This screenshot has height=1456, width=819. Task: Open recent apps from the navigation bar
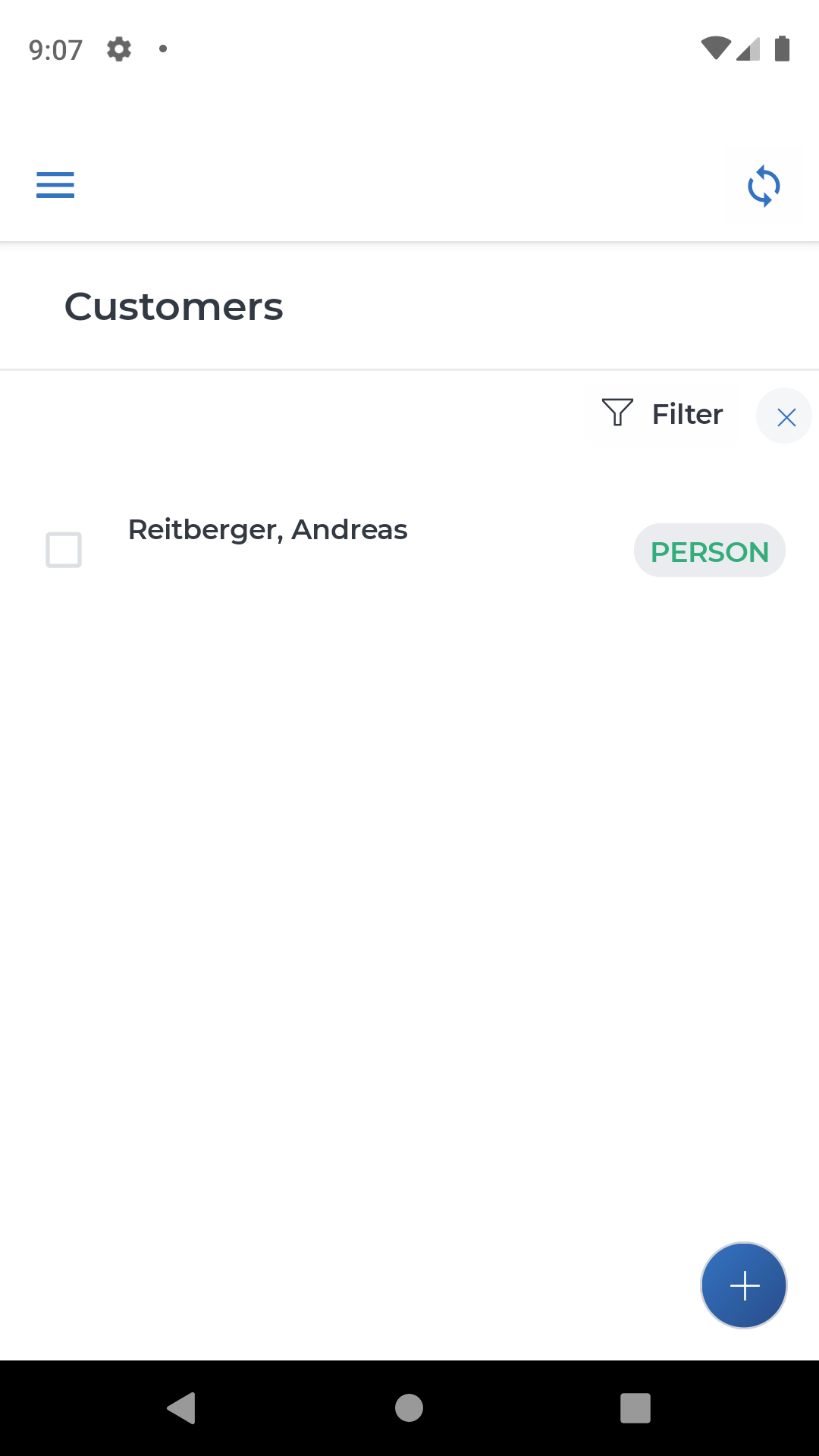click(x=635, y=1408)
